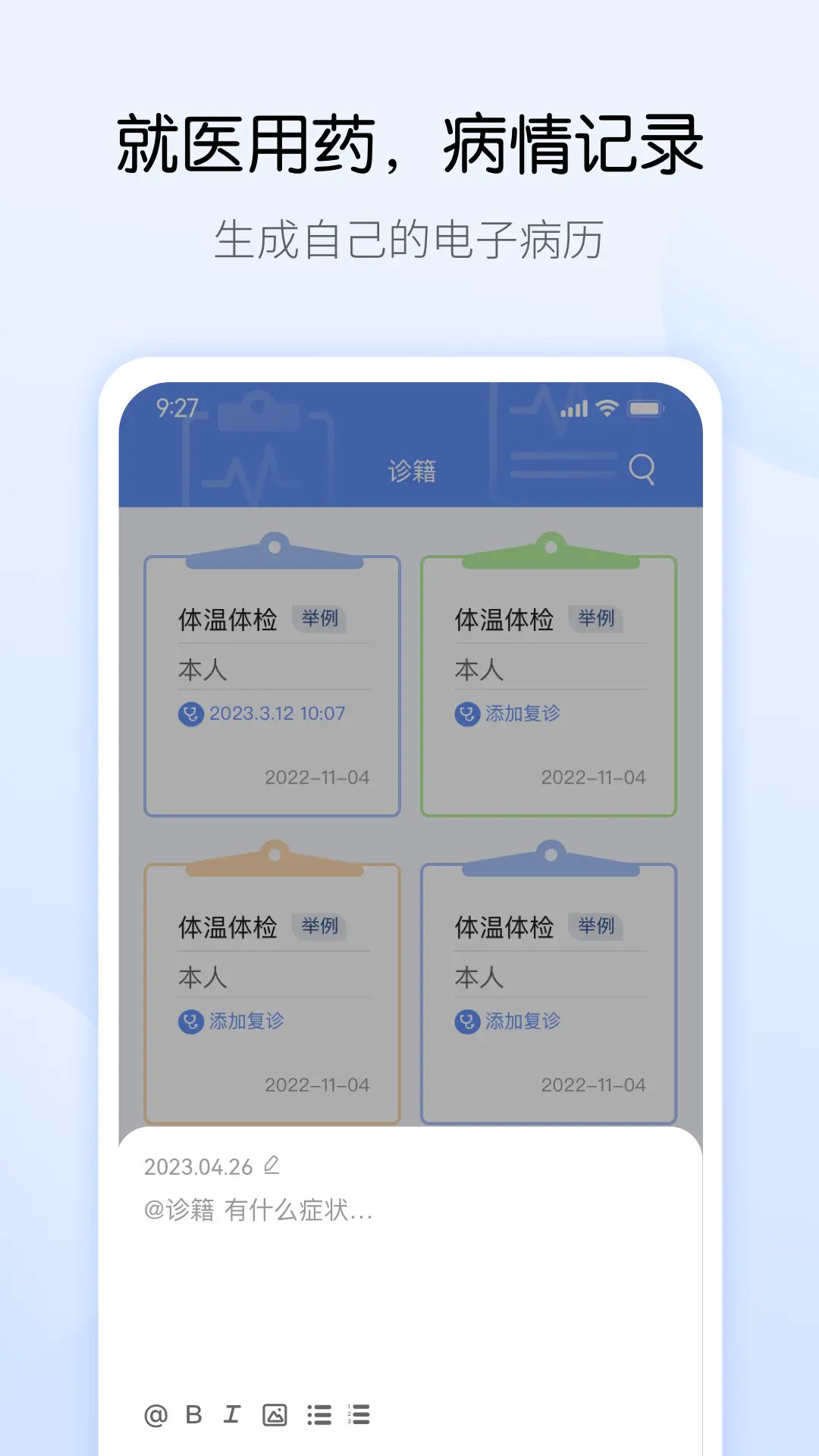
Task: Toggle italic formatting in note editor
Action: [231, 1414]
